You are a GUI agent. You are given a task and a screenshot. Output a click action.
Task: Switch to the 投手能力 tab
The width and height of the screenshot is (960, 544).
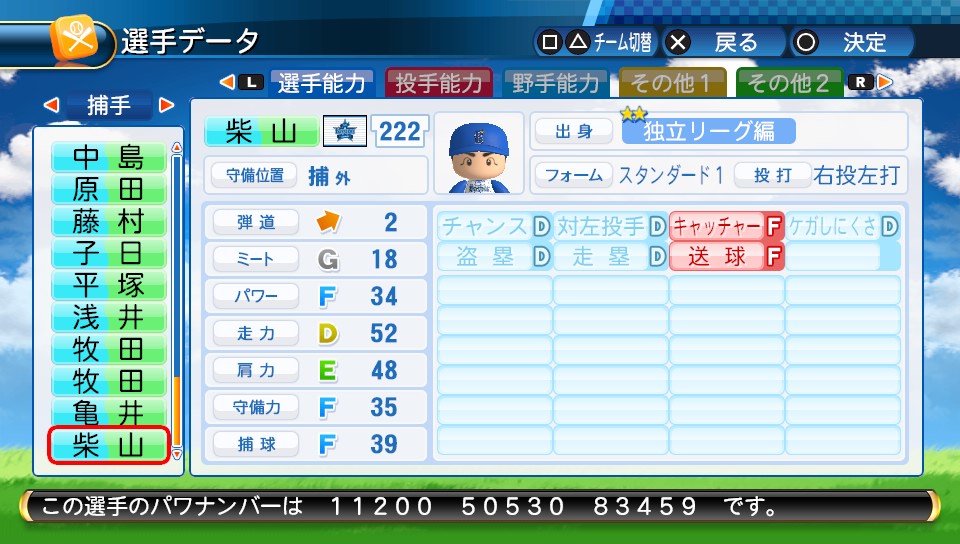pyautogui.click(x=438, y=84)
